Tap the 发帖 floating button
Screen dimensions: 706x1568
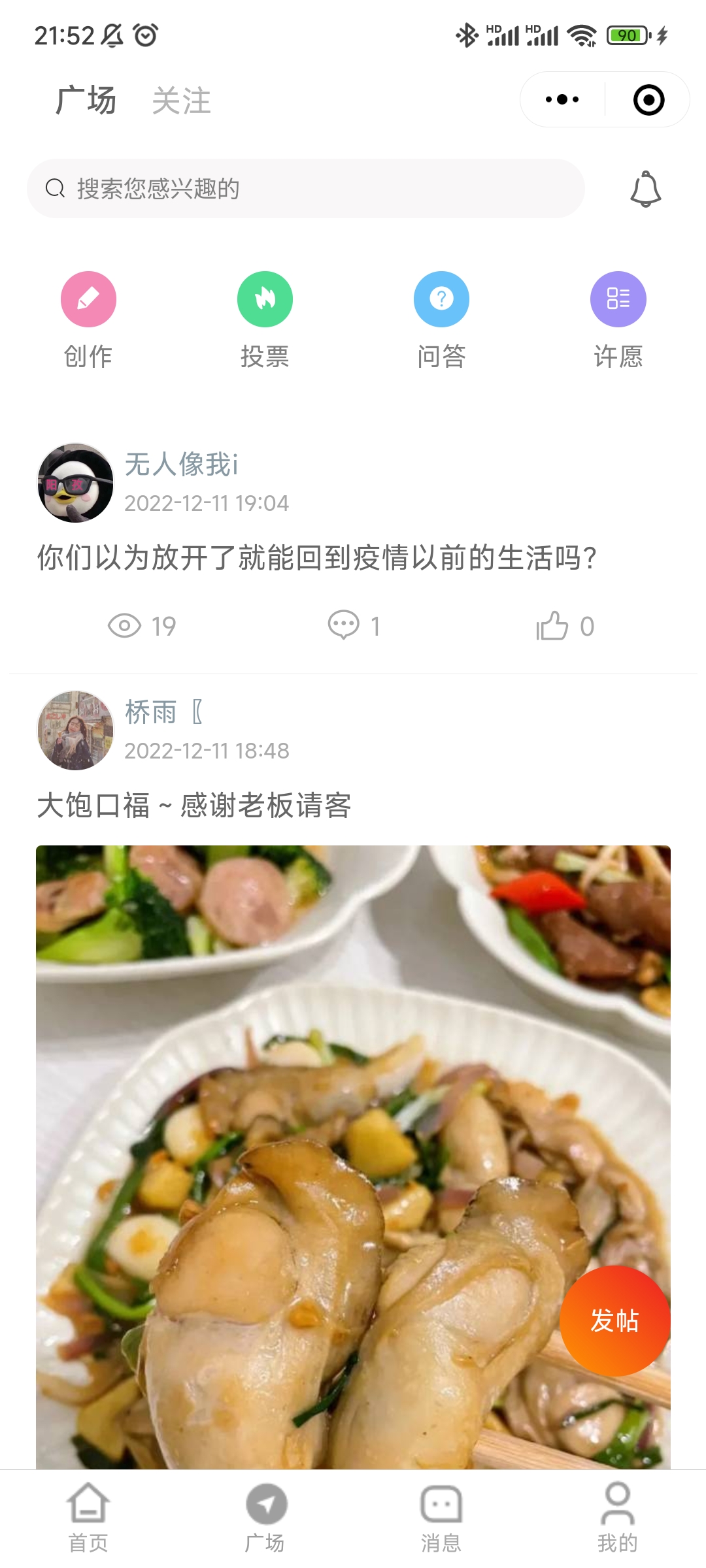614,1320
